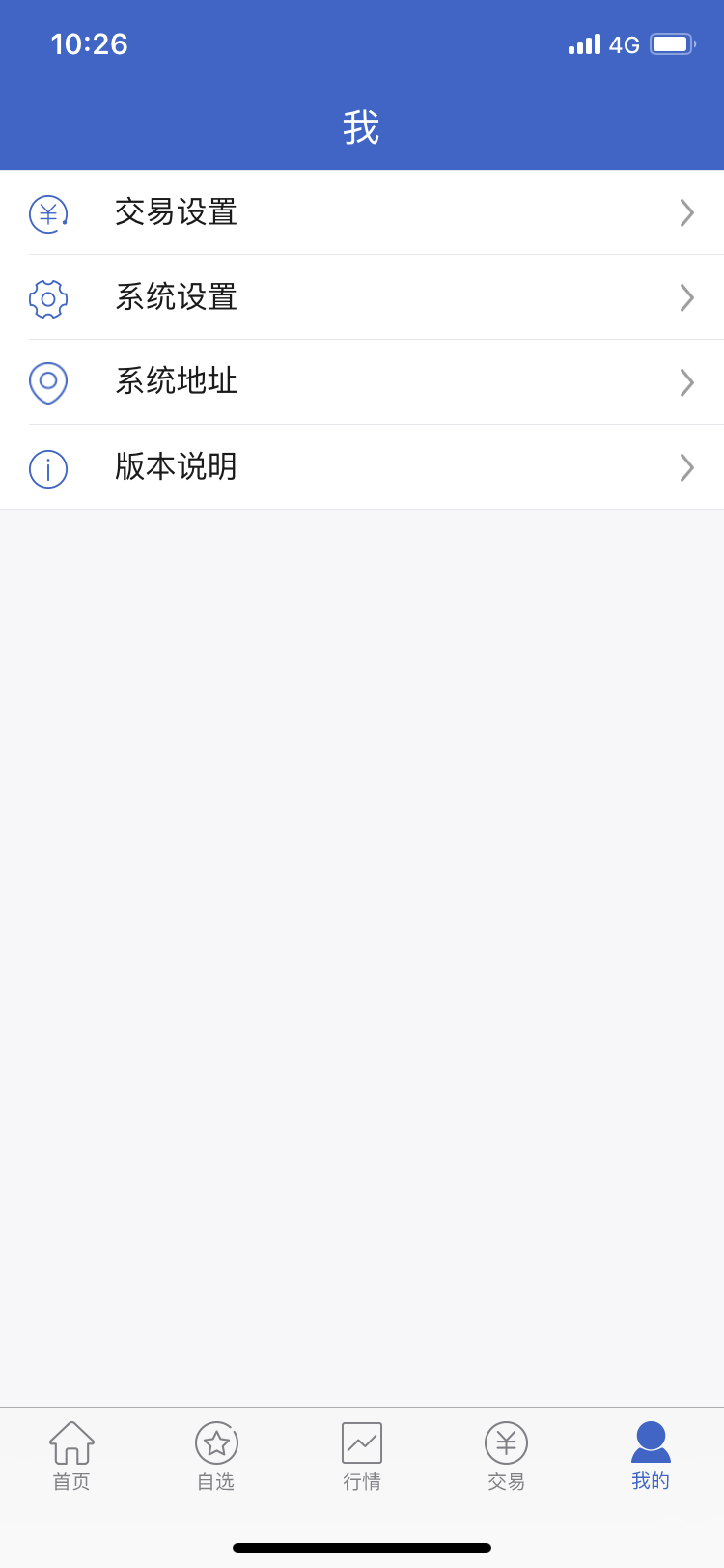Tap the 10:26 clock in the status bar
The width and height of the screenshot is (724, 1568).
[x=89, y=43]
